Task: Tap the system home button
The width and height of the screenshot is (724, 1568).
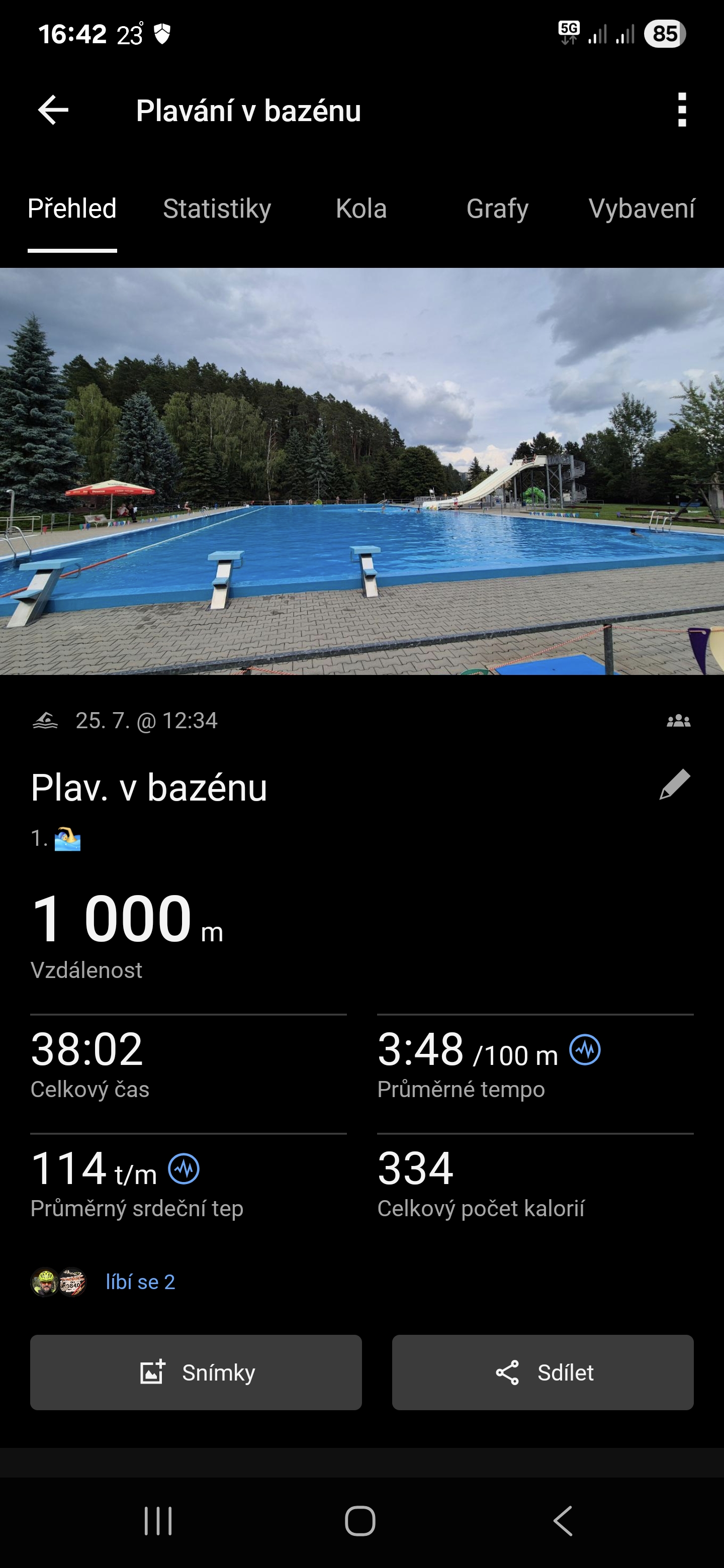Action: [x=360, y=1521]
